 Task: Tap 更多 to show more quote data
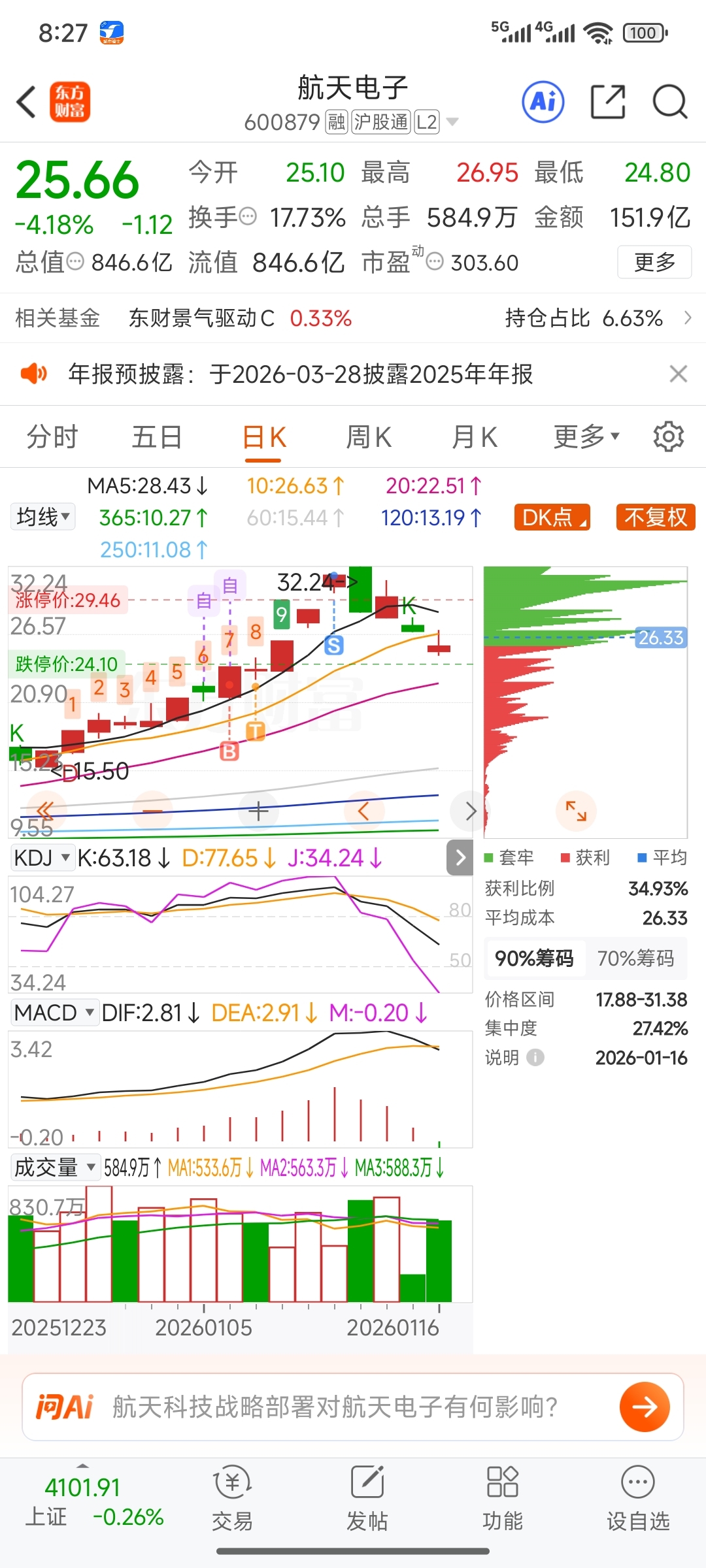coord(654,263)
